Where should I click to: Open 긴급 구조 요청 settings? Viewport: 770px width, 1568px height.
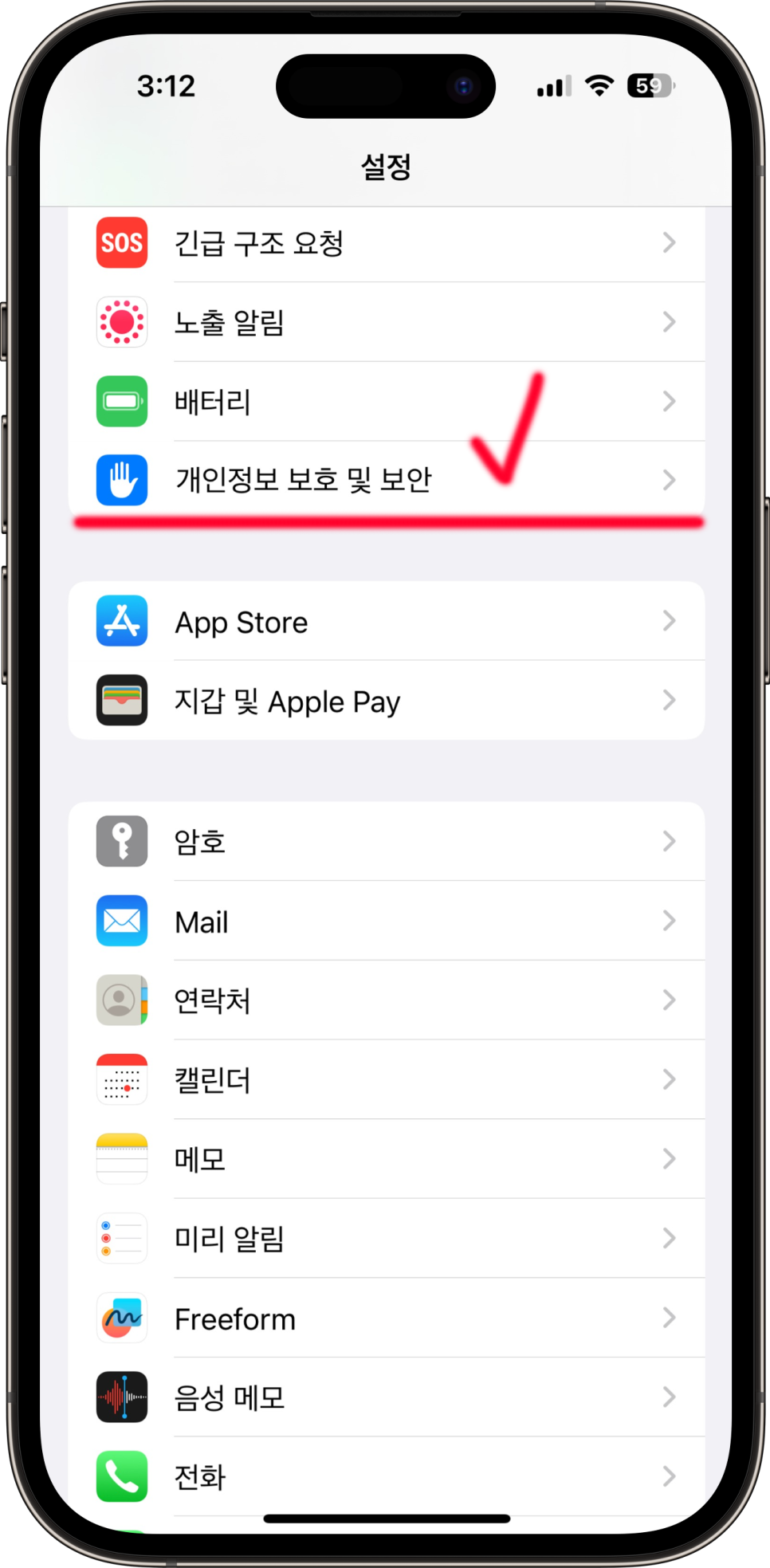coord(387,244)
